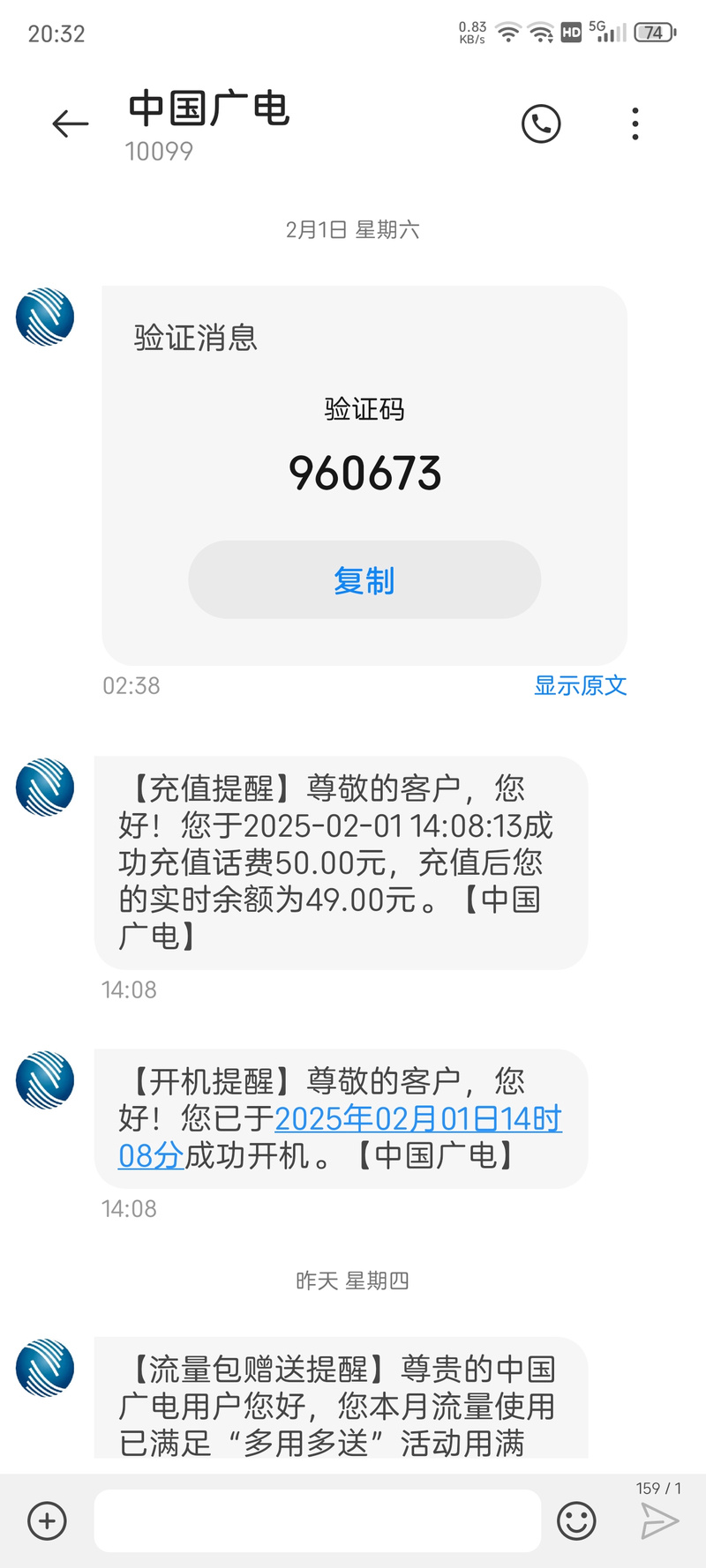Select the date header 2月1日 星期六
Image resolution: width=706 pixels, height=1568 pixels.
353,229
